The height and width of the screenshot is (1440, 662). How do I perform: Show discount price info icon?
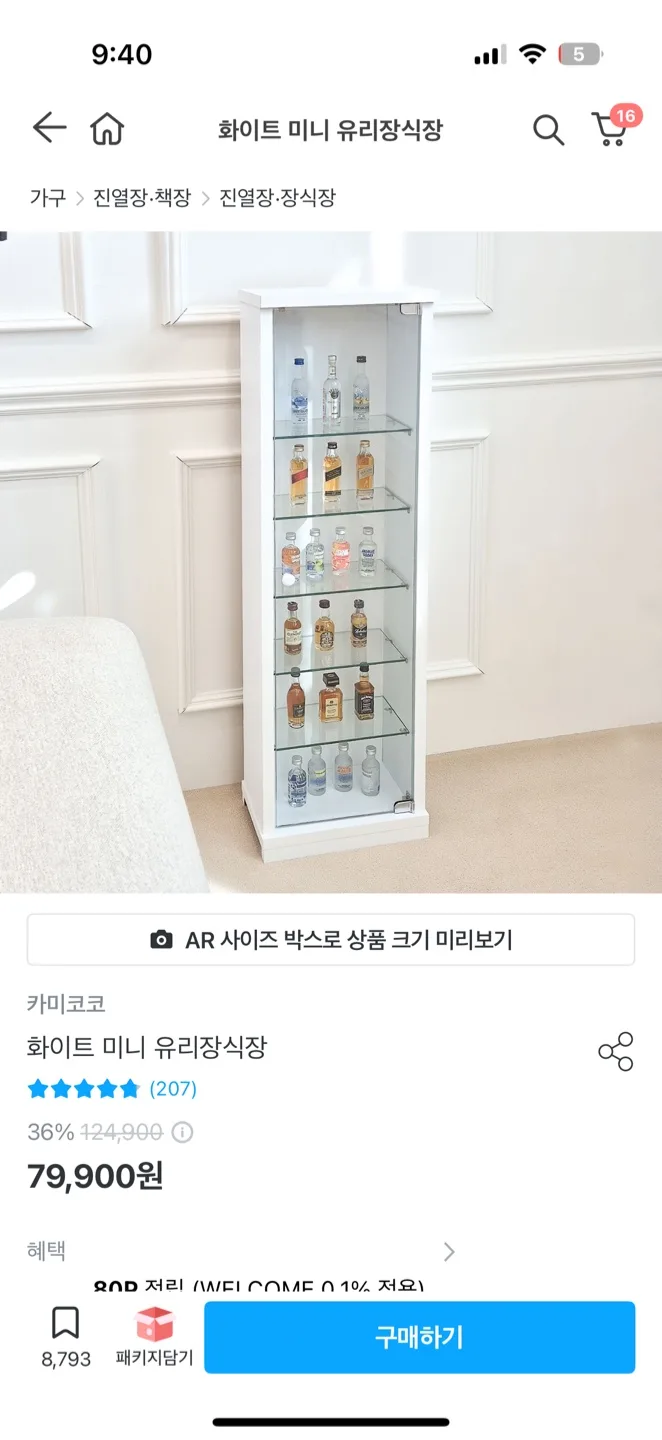[x=183, y=1133]
